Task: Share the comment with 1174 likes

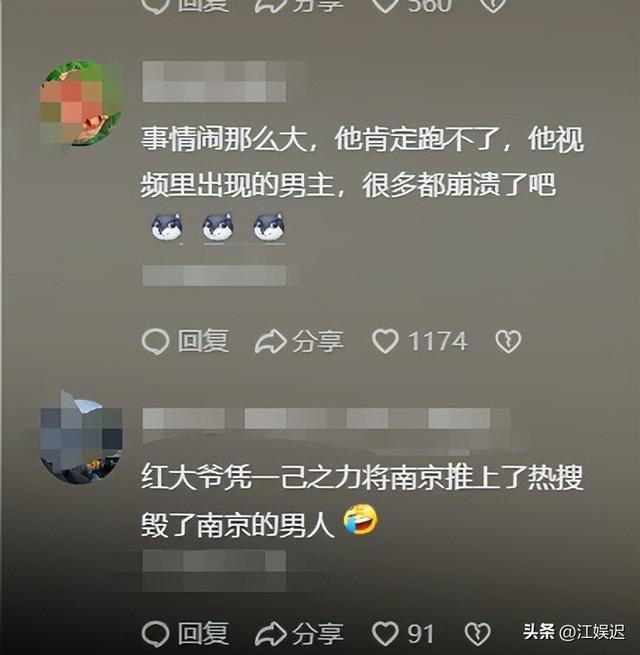Action: [x=299, y=342]
